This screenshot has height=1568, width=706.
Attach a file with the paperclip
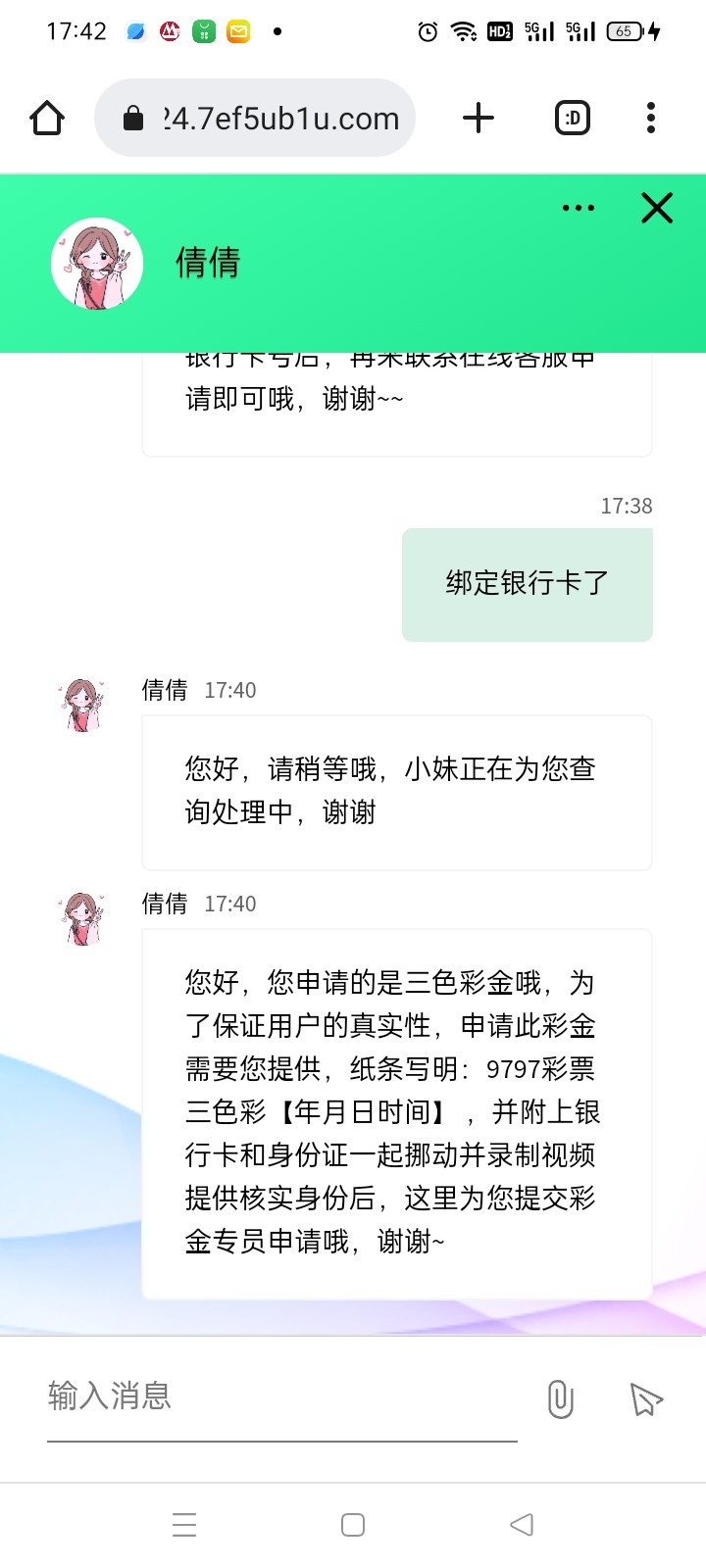[560, 1398]
